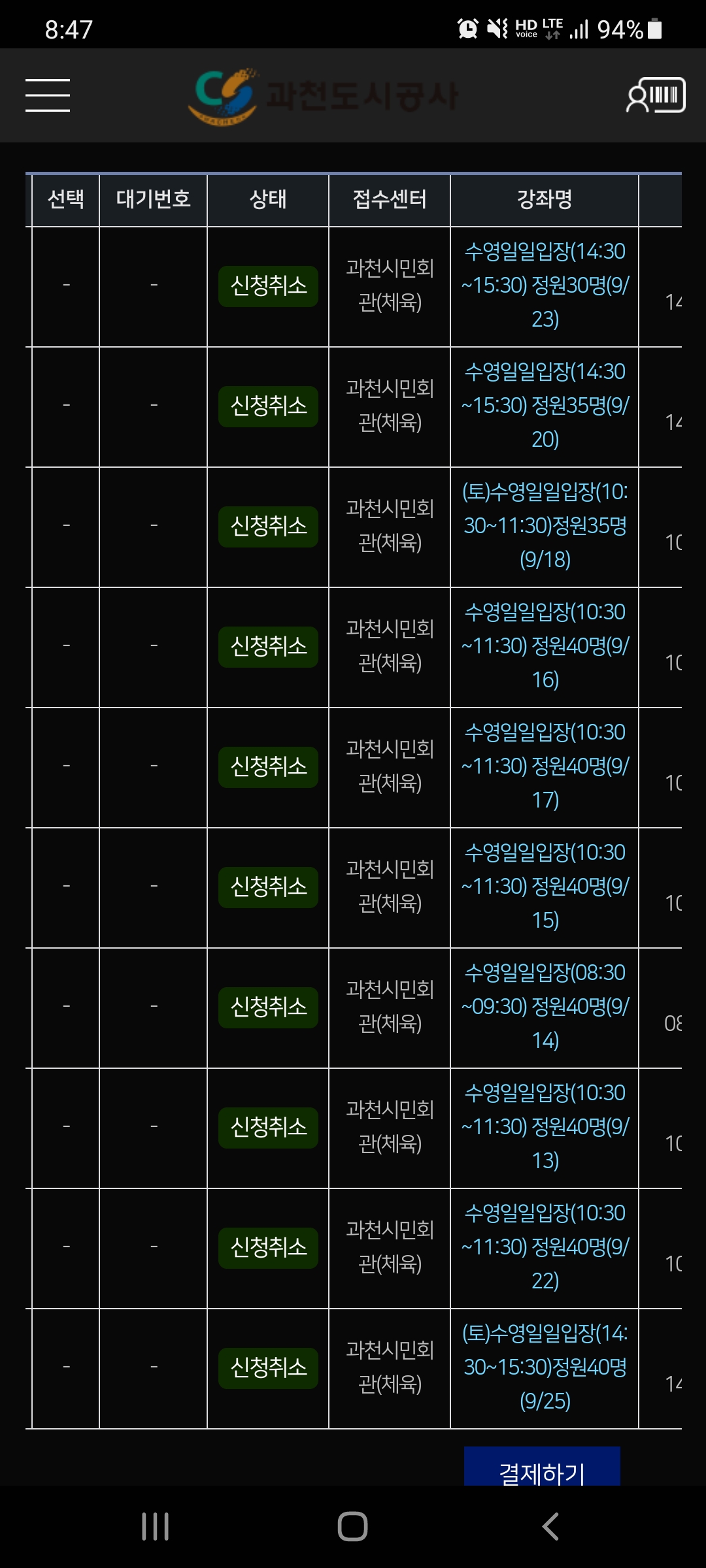Viewport: 706px width, 1568px height.
Task: Tap 신청취소 for the 9/18 Saturday session
Action: click(268, 527)
